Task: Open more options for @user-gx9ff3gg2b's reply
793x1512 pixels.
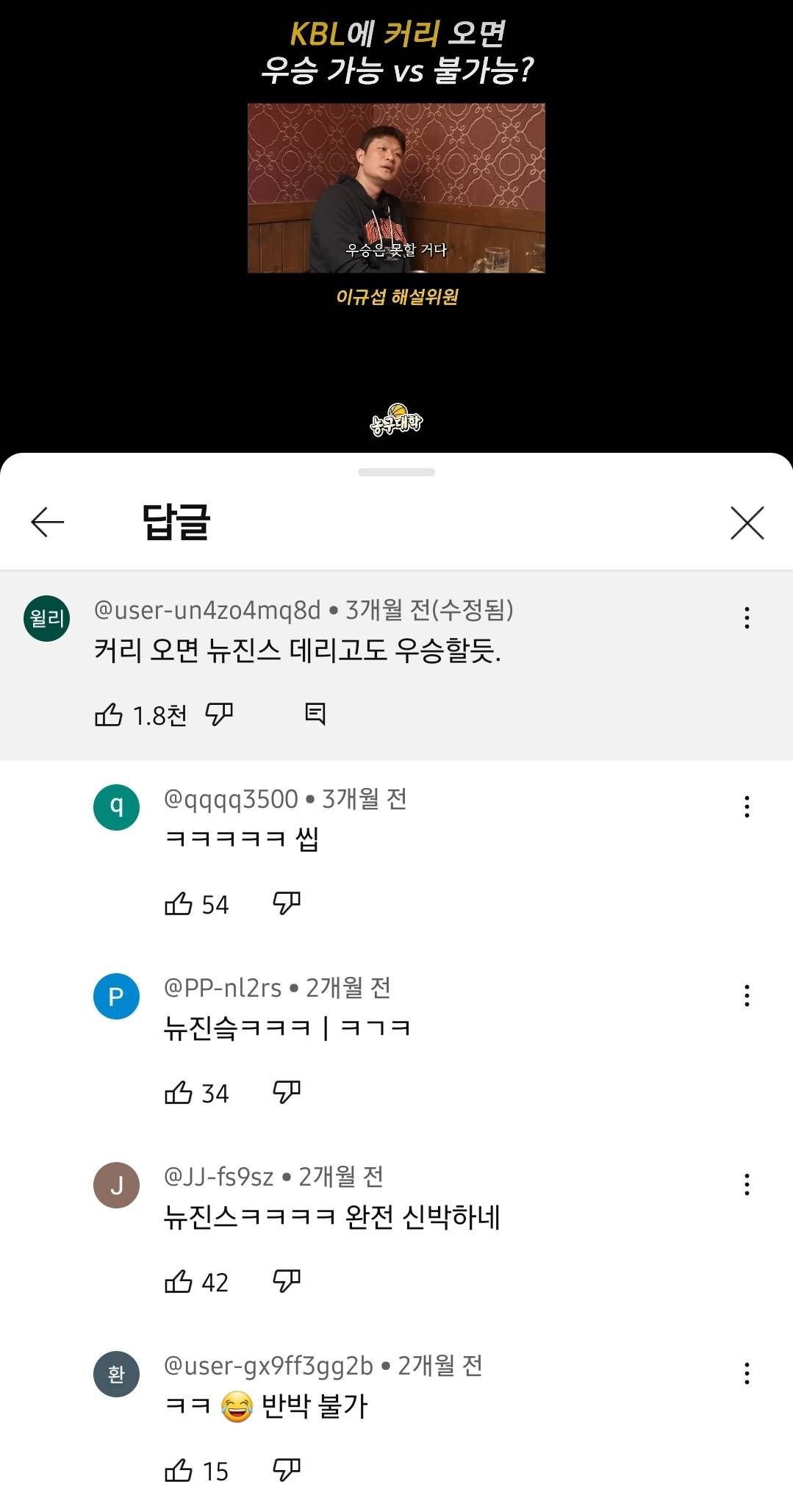Action: (747, 1373)
